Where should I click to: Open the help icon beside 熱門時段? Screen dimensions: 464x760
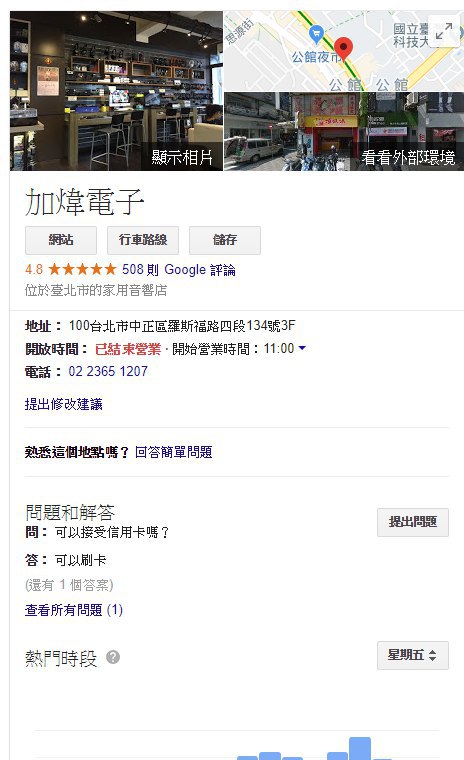point(113,657)
